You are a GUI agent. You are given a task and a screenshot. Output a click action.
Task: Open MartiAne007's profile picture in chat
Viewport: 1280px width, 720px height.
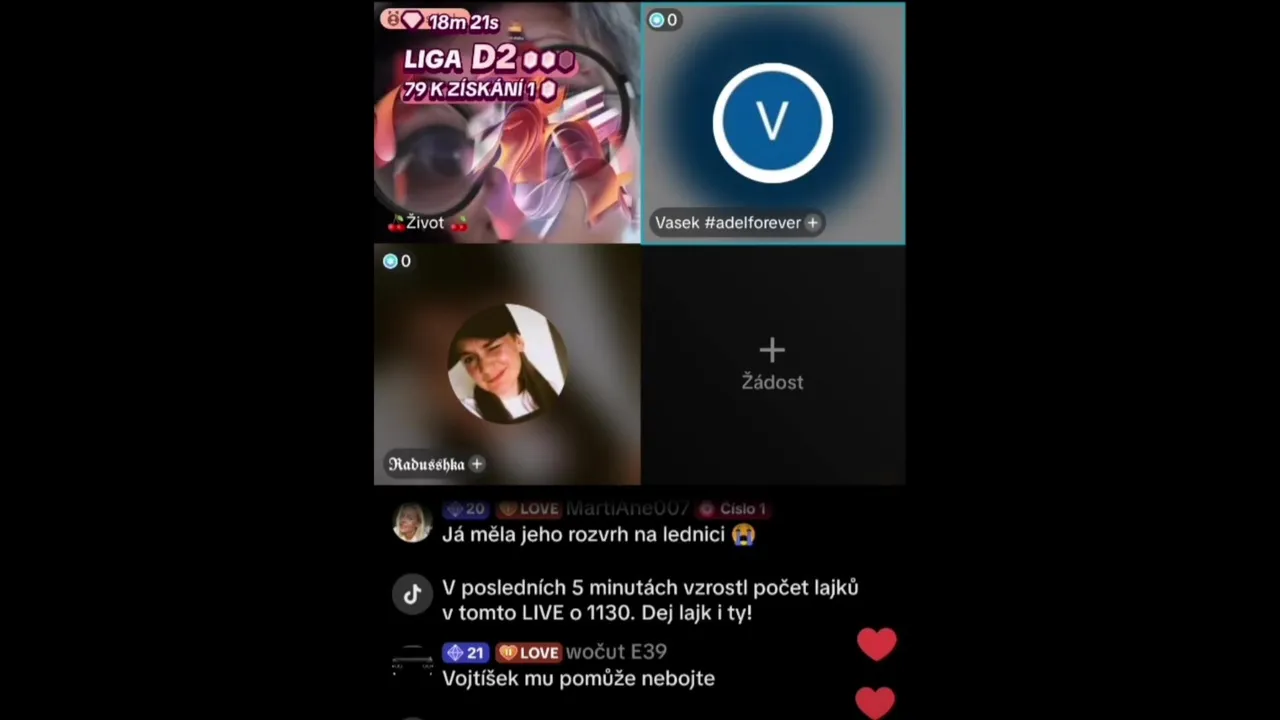412,523
